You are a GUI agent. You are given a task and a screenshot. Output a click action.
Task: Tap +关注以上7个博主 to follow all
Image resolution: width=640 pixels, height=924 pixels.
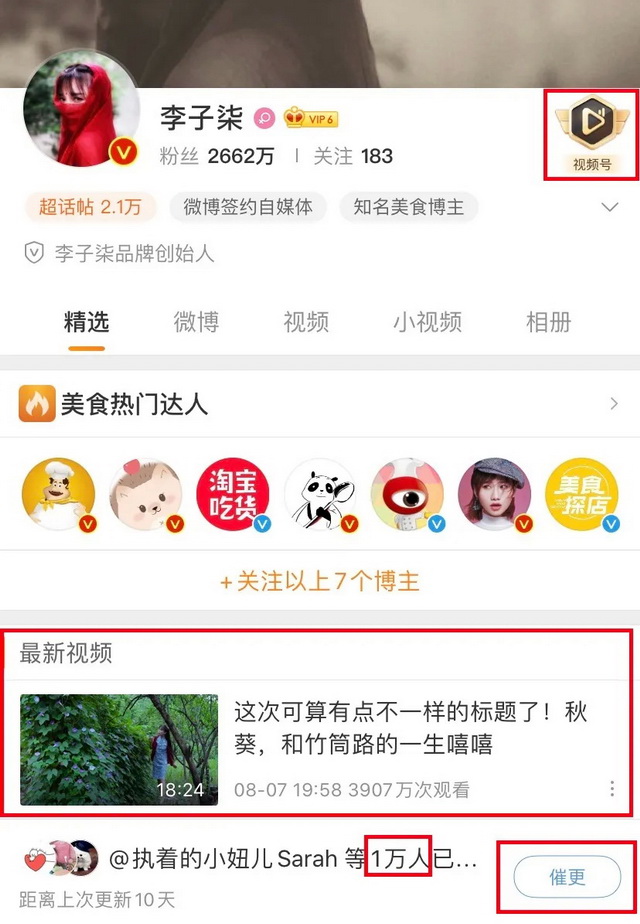[x=320, y=581]
